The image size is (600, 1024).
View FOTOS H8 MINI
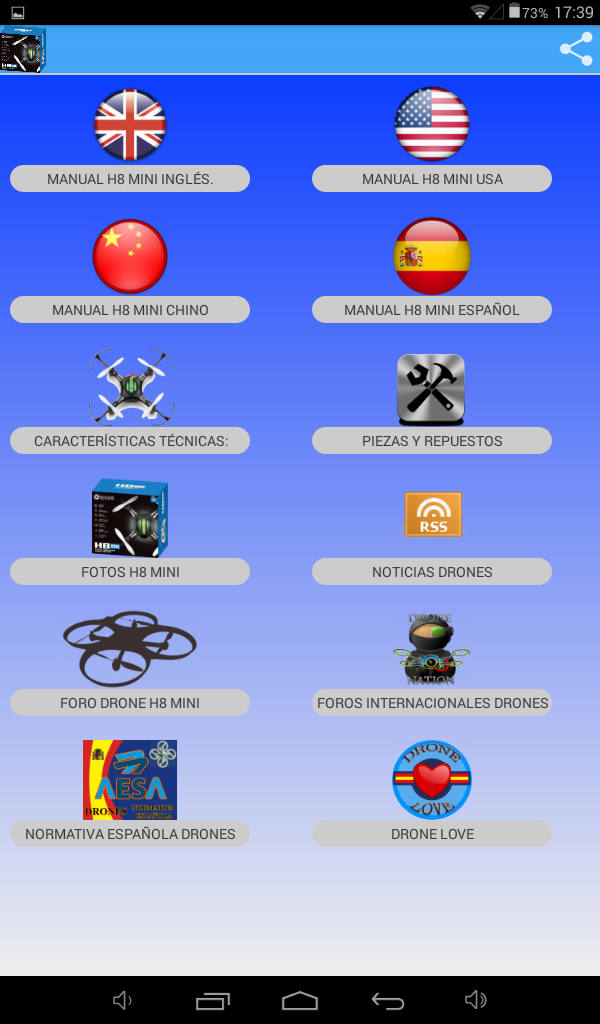click(130, 572)
